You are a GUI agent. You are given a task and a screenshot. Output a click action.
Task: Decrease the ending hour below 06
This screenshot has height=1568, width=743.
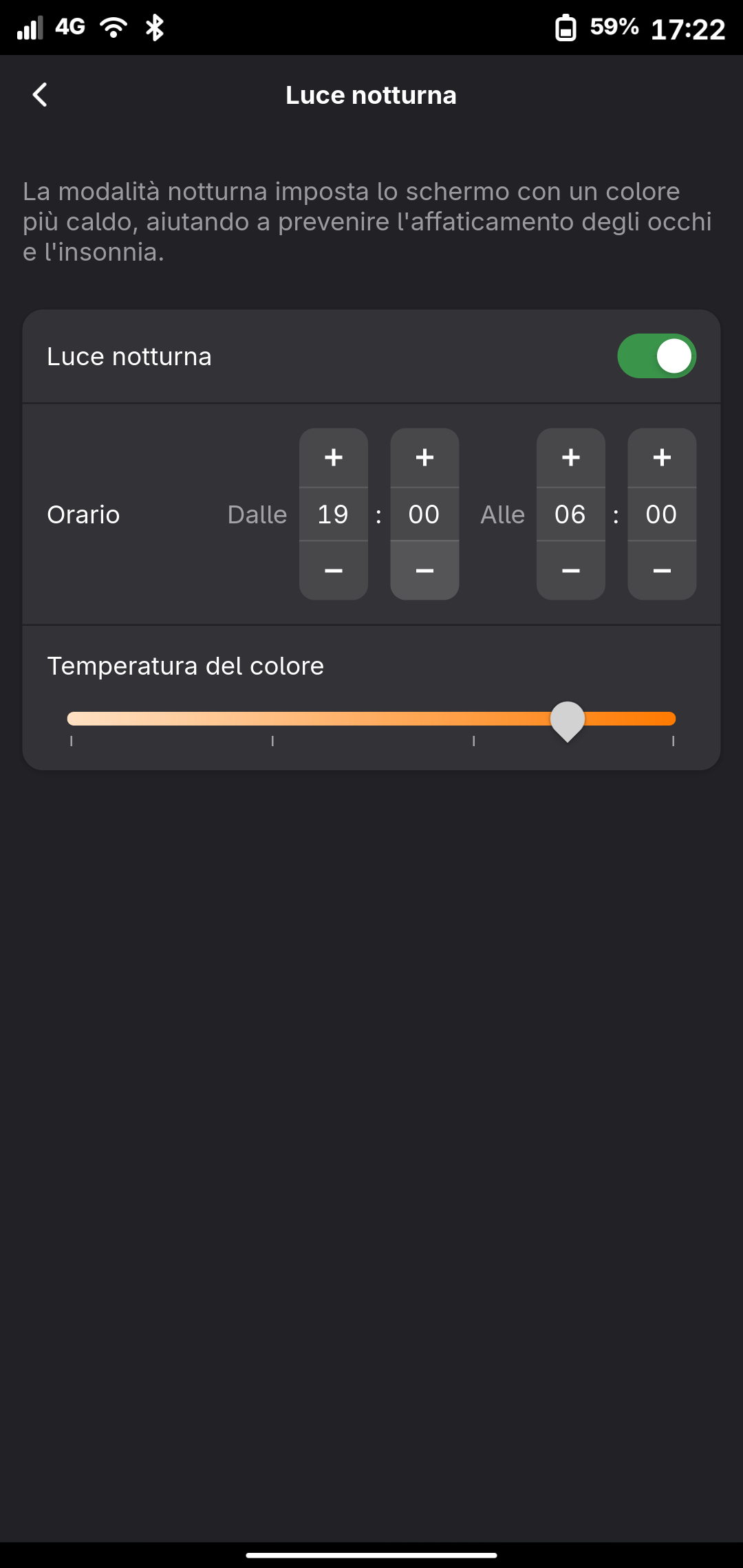[570, 571]
